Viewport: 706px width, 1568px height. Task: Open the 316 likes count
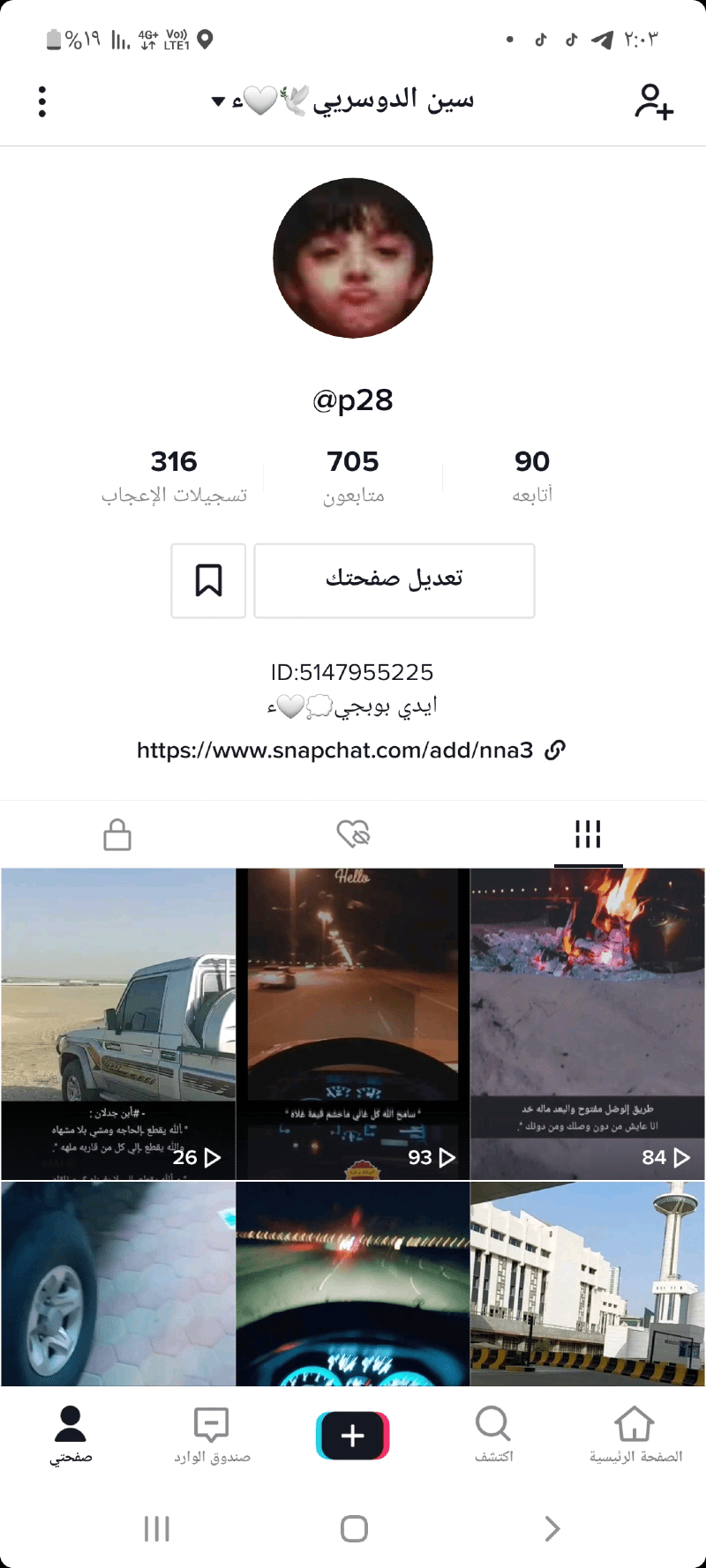[x=174, y=474]
